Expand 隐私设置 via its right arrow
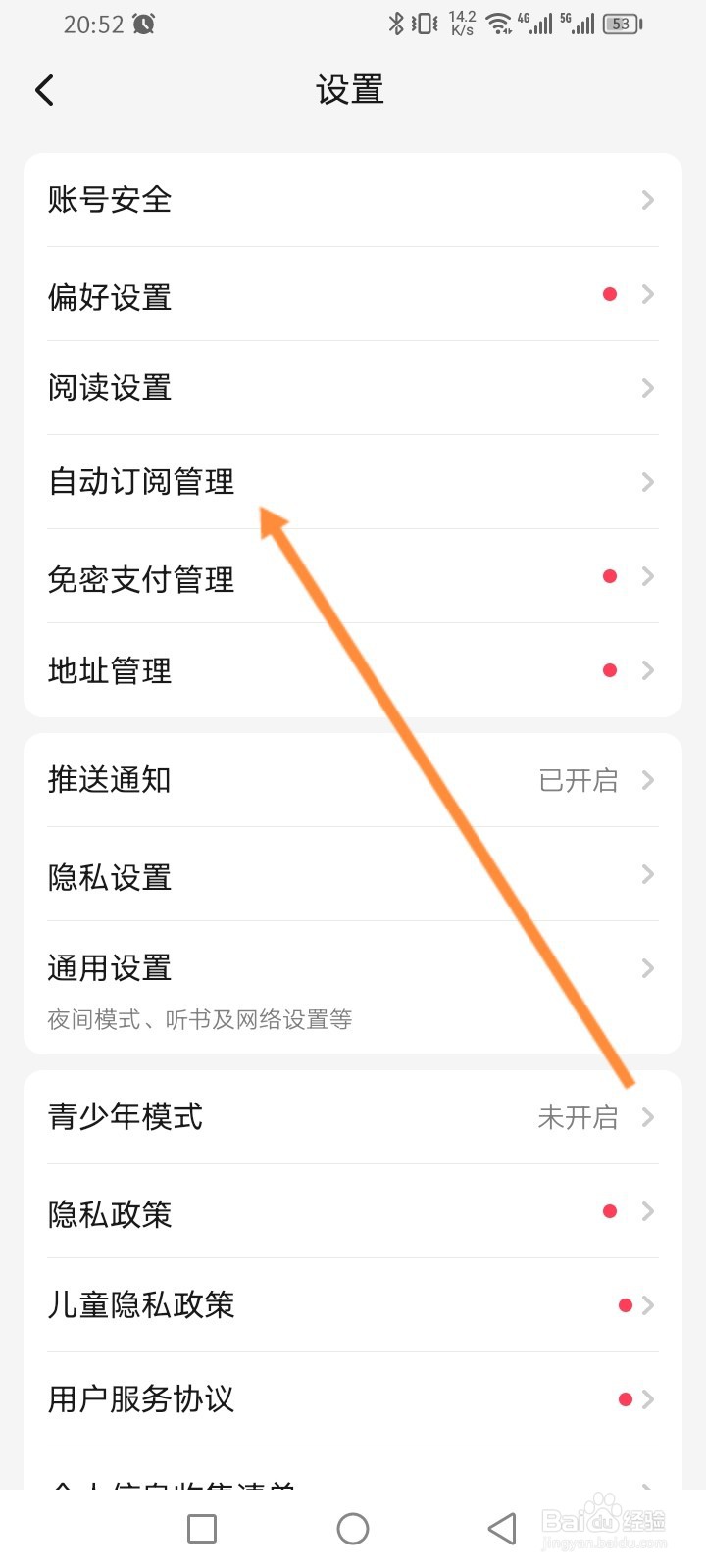Screen dimensions: 706x1568 [x=647, y=873]
